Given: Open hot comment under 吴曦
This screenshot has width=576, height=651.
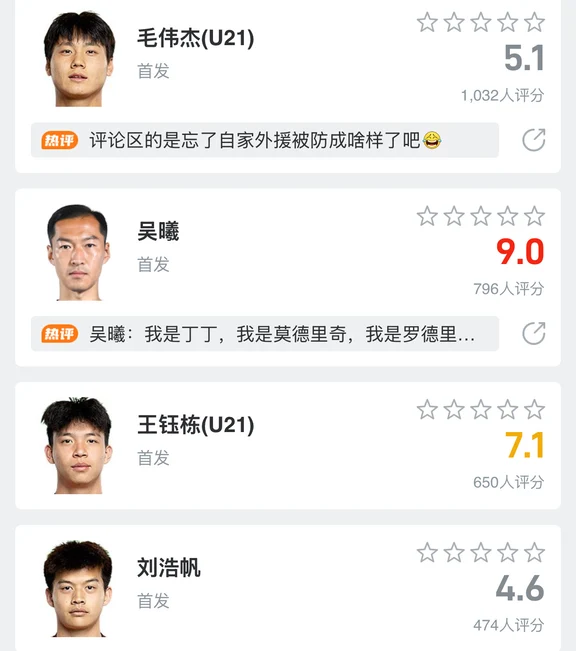Looking at the screenshot, I should pyautogui.click(x=265, y=333).
